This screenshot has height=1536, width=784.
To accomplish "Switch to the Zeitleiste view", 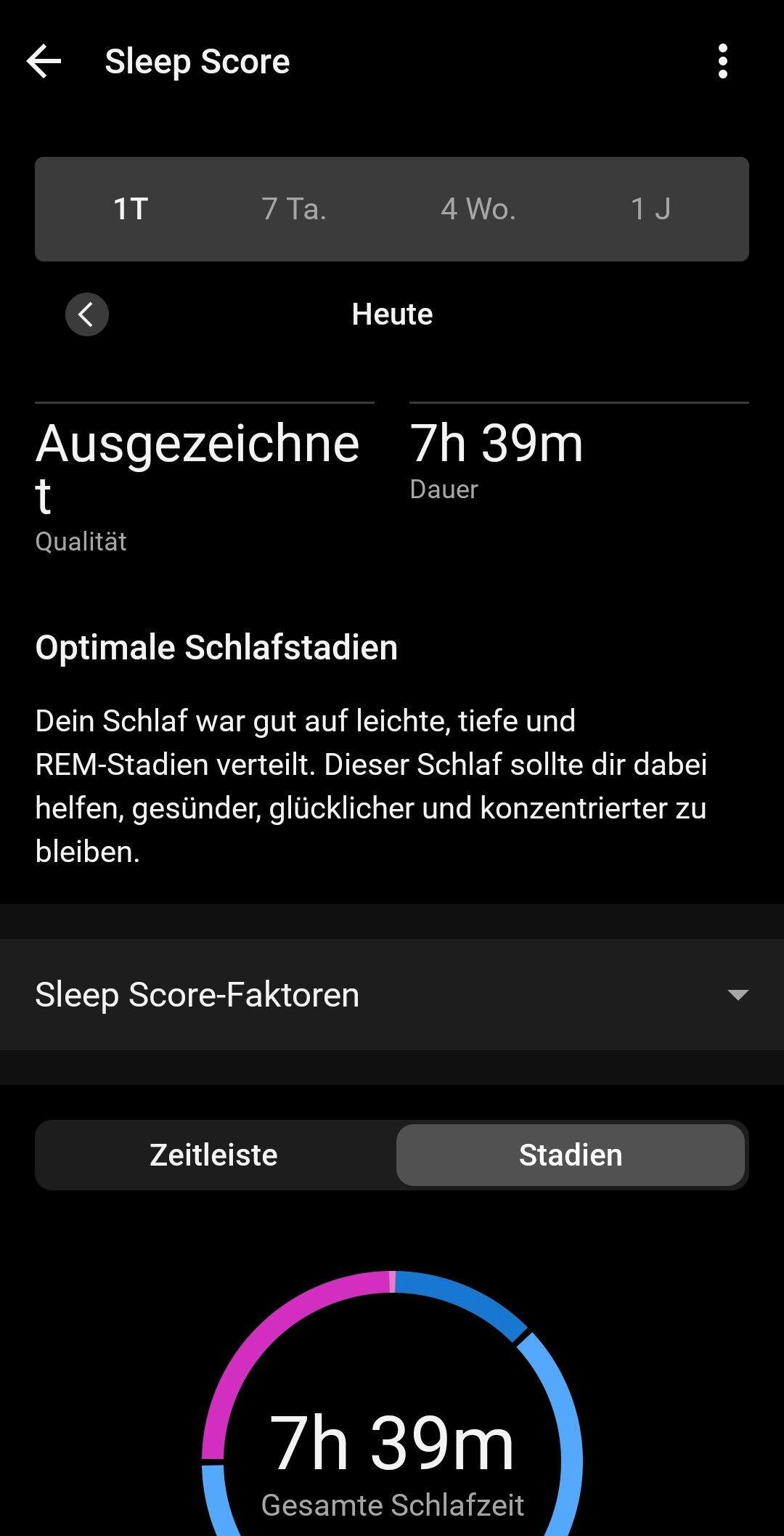I will [x=214, y=1155].
